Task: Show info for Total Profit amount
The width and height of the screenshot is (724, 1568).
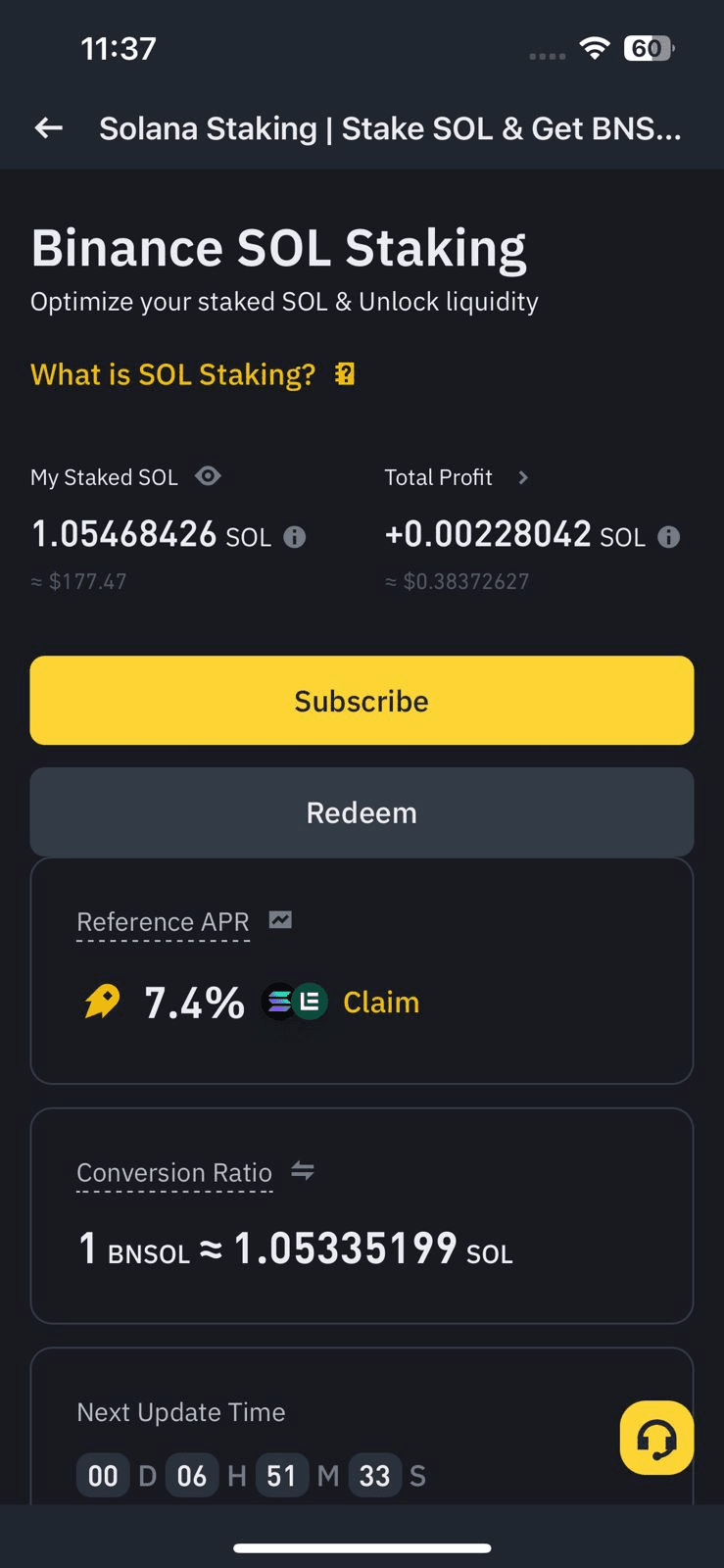Action: click(x=669, y=537)
